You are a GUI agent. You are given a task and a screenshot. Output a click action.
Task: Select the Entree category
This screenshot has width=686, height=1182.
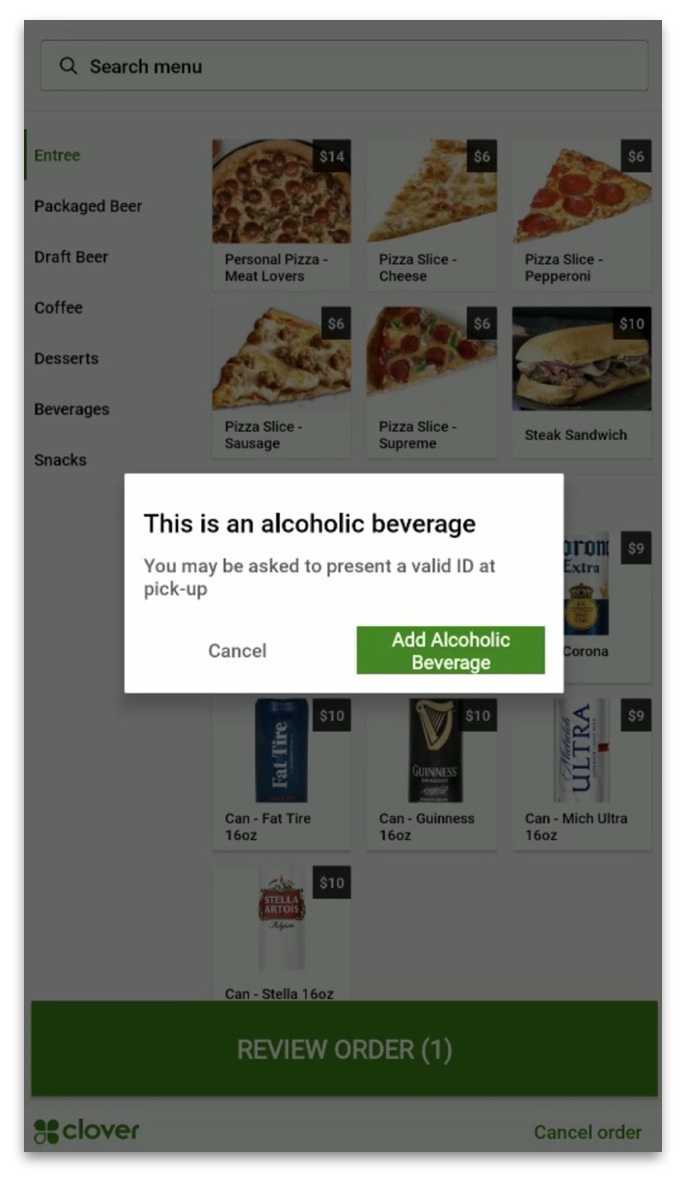pyautogui.click(x=57, y=155)
